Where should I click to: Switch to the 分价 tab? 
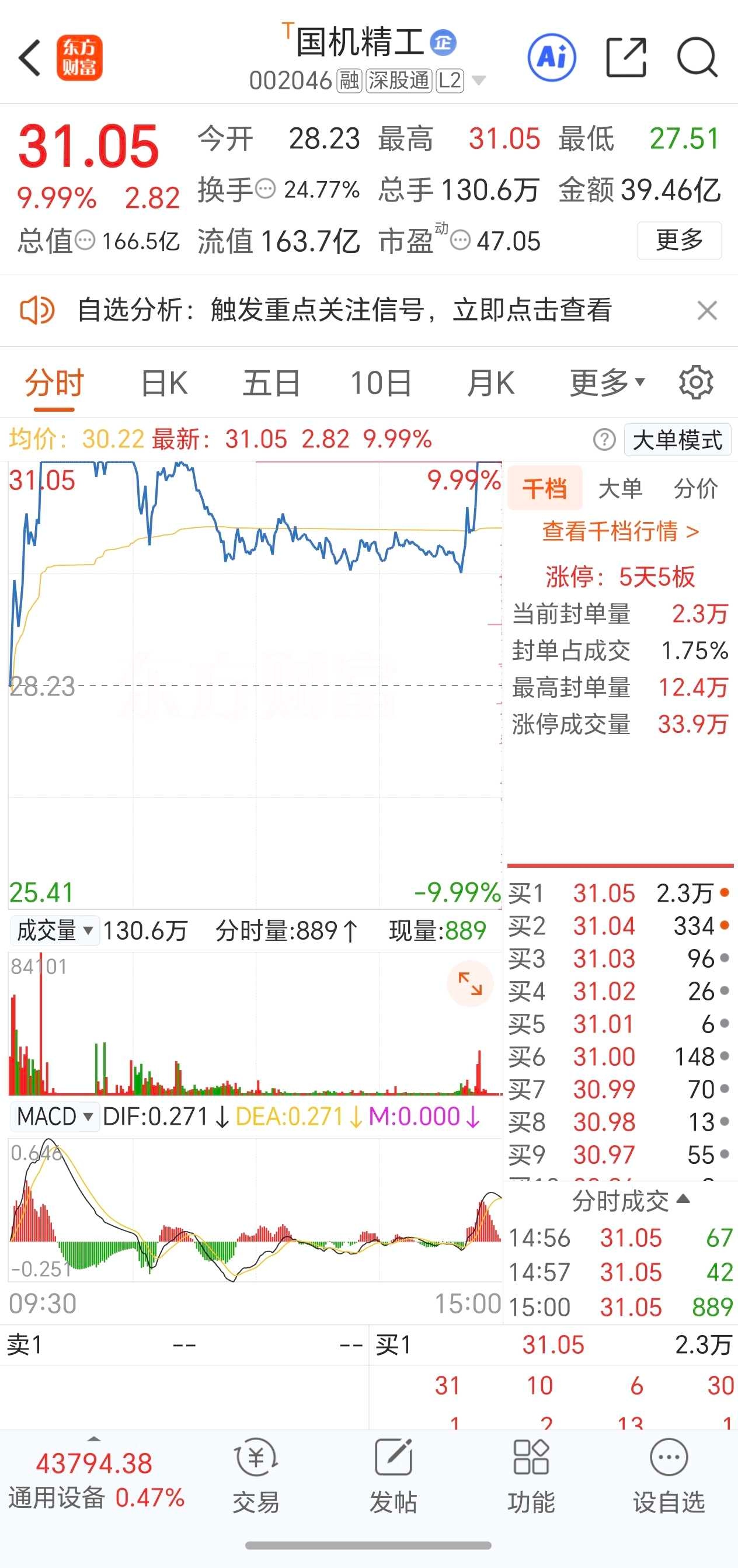coord(695,488)
